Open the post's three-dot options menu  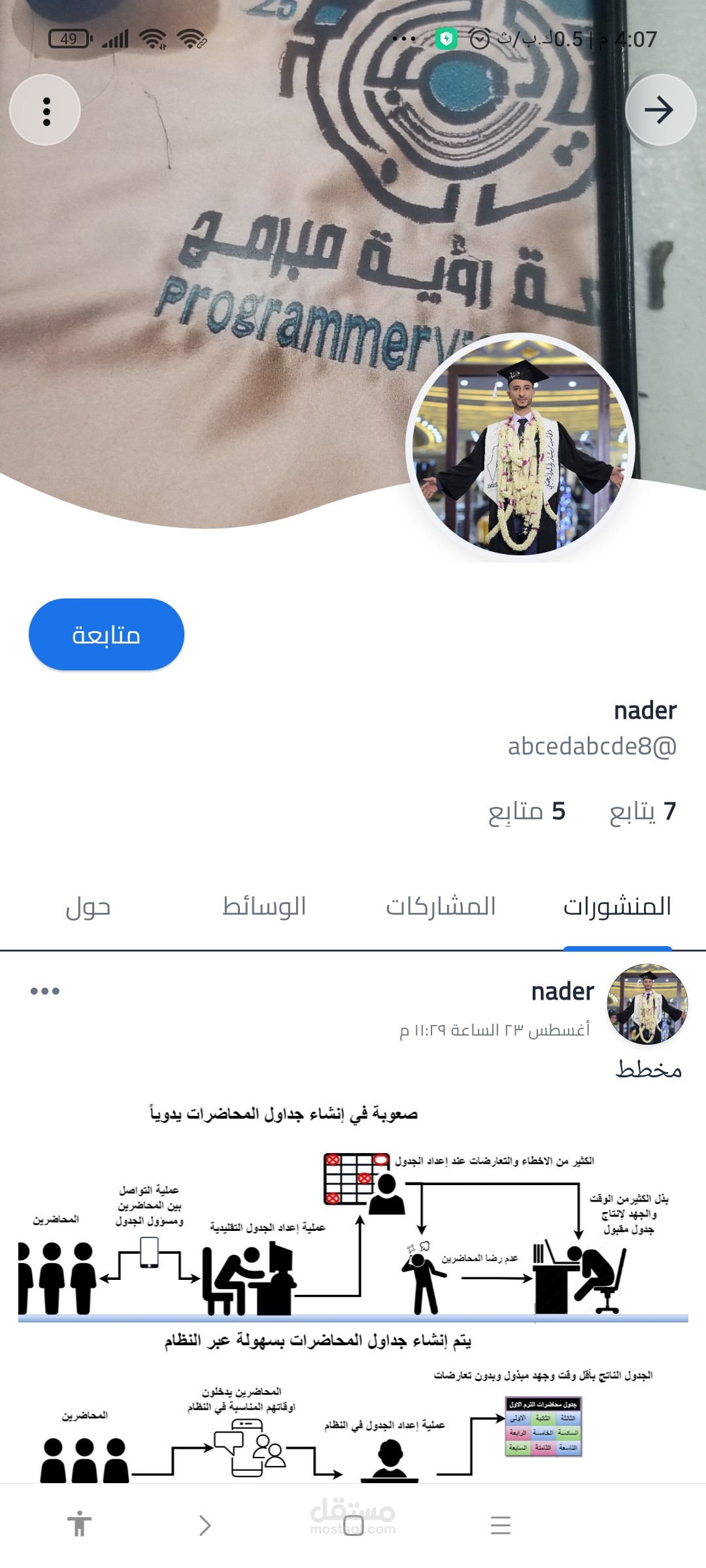45,991
